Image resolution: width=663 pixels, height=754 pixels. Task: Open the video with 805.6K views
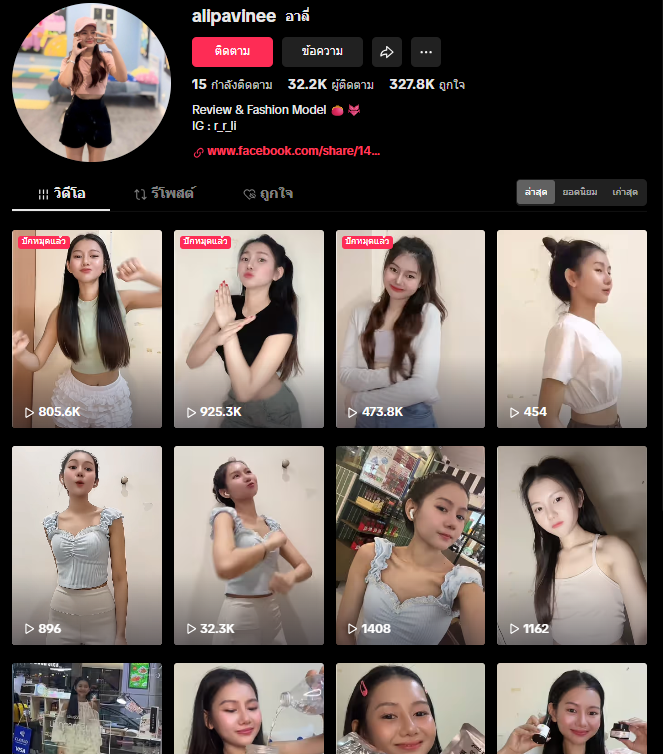coord(87,329)
